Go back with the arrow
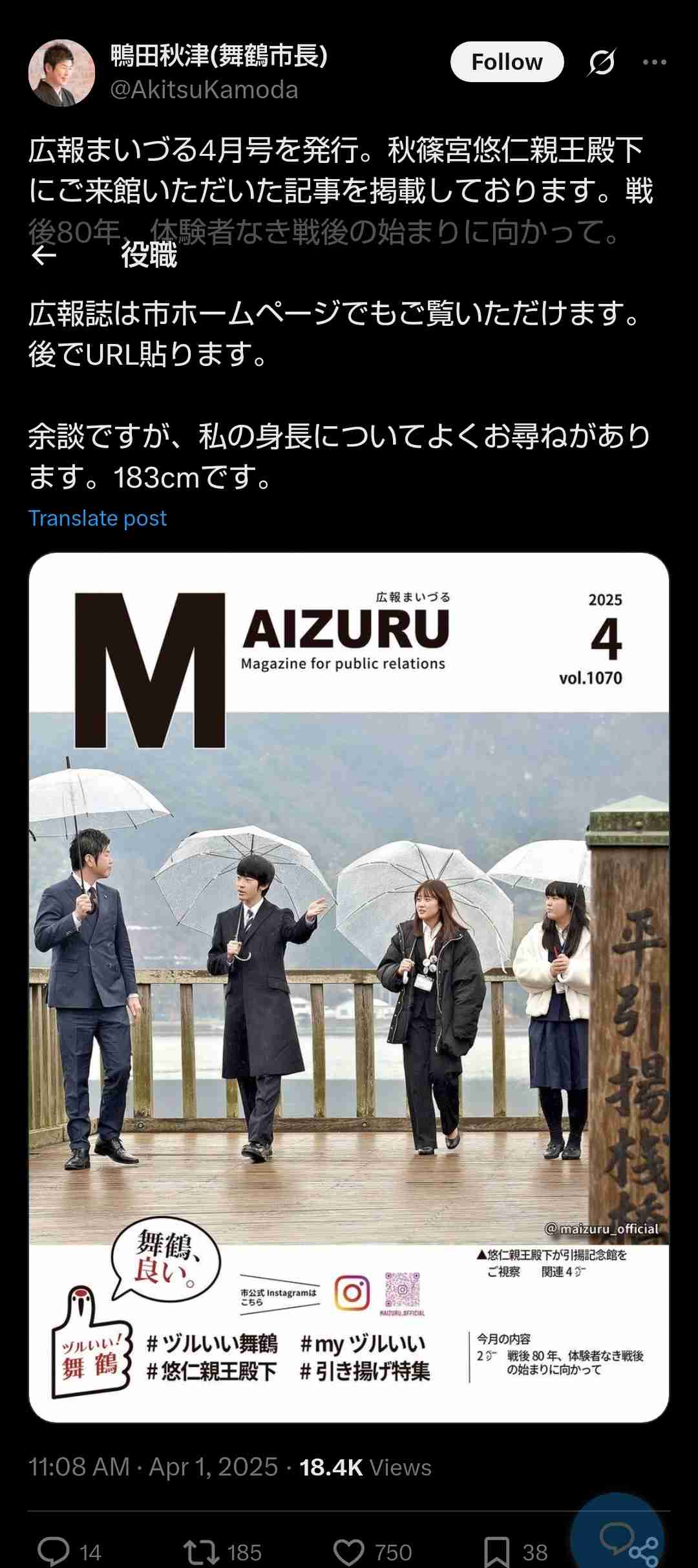This screenshot has width=698, height=1568. pyautogui.click(x=44, y=256)
